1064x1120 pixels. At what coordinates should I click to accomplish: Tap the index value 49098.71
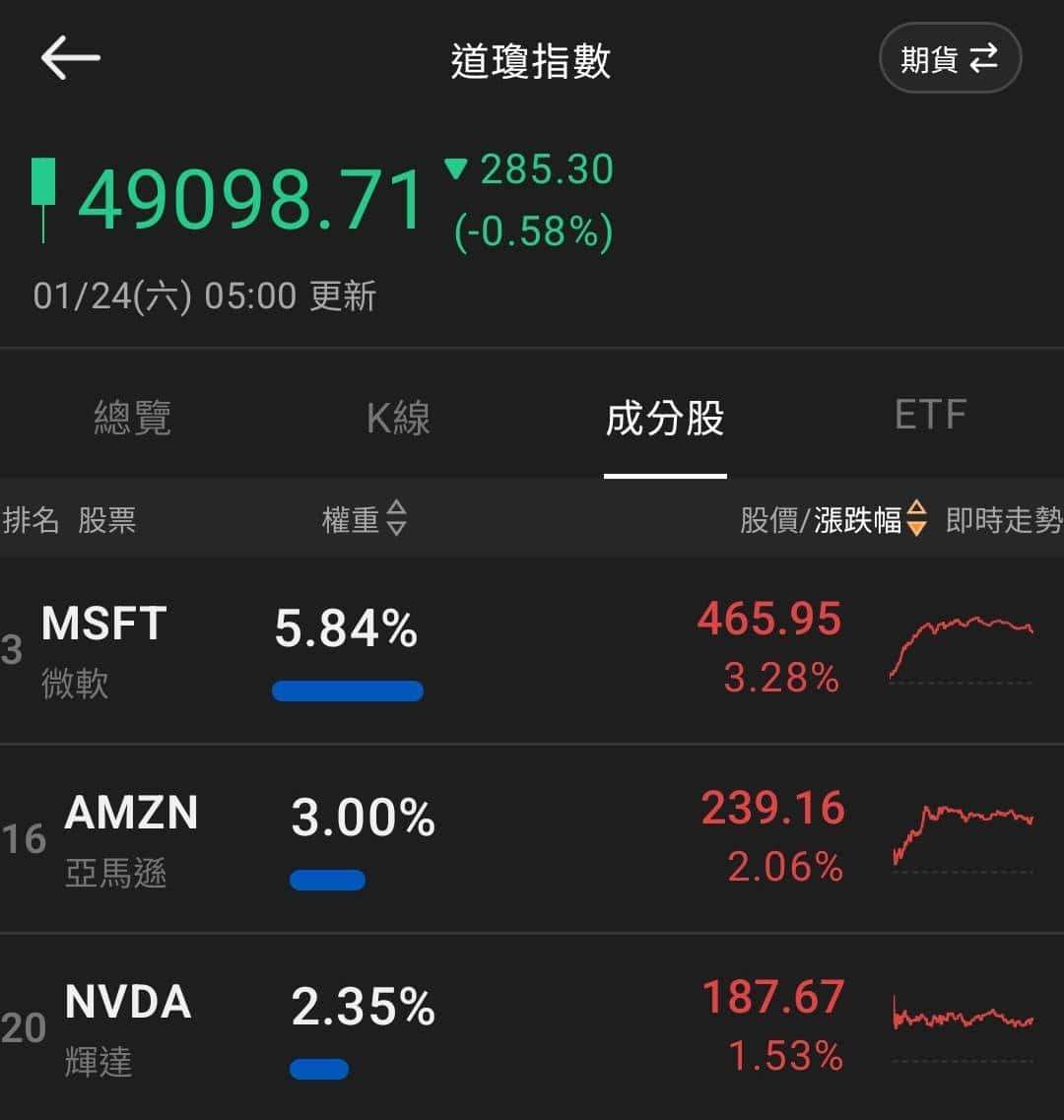point(251,199)
